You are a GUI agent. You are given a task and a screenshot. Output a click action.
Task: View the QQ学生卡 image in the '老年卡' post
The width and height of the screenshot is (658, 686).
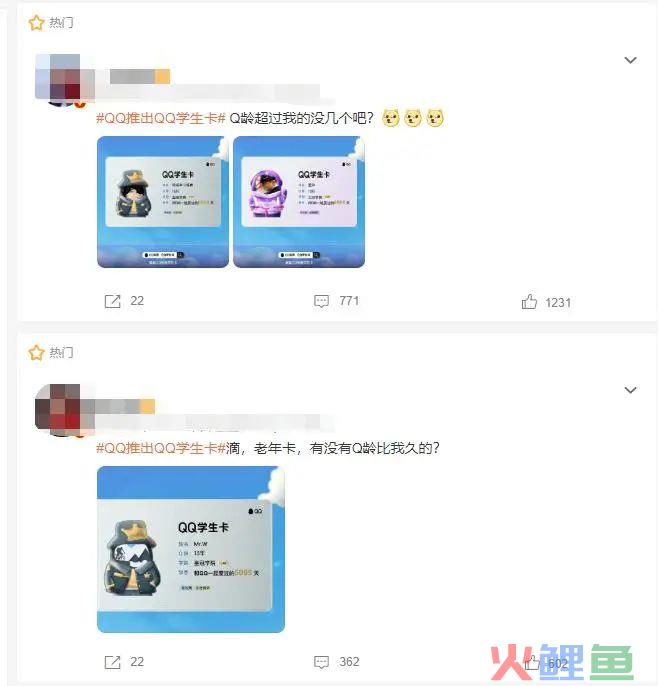190,549
